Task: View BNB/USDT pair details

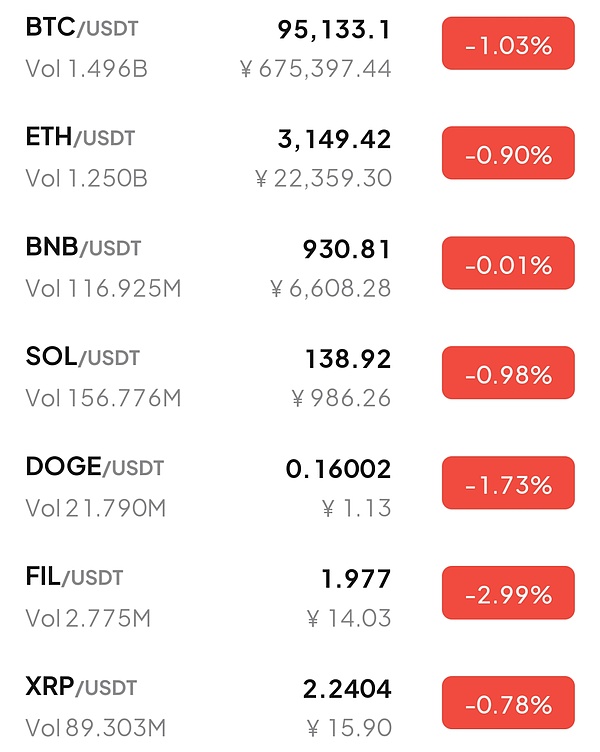Action: point(82,249)
